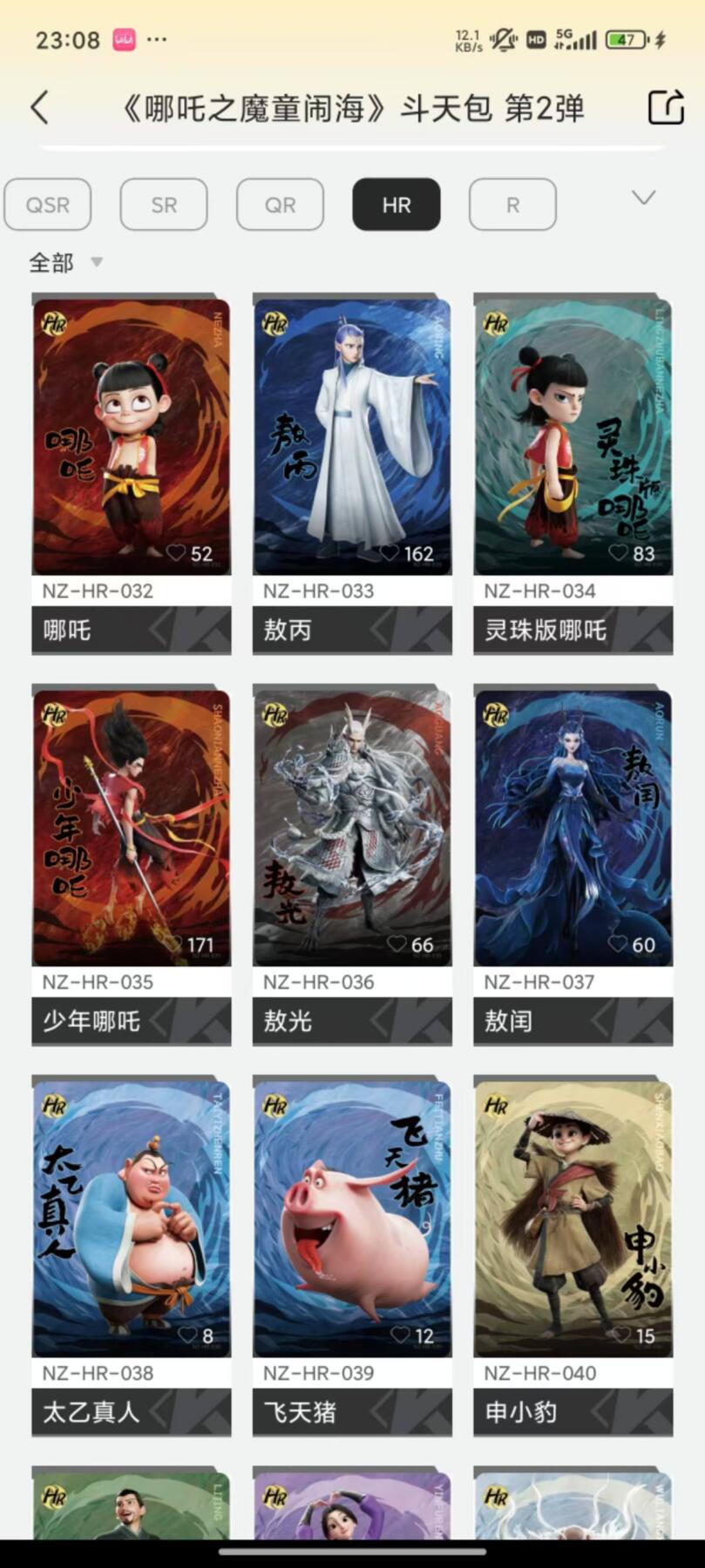
Task: View card NZ-HR-034 灵珠版哪吒
Action: click(573, 436)
